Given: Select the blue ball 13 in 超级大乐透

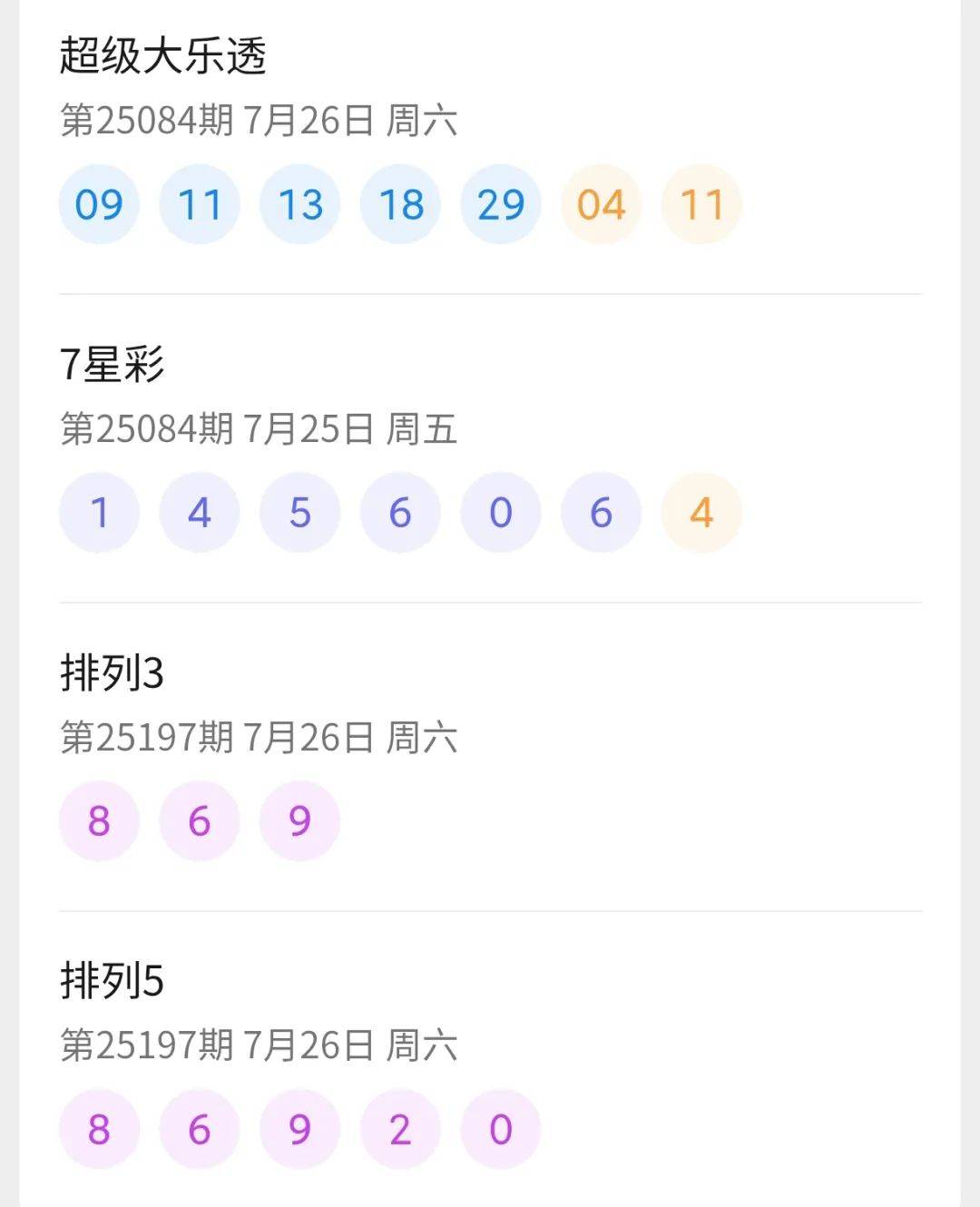Looking at the screenshot, I should point(299,204).
